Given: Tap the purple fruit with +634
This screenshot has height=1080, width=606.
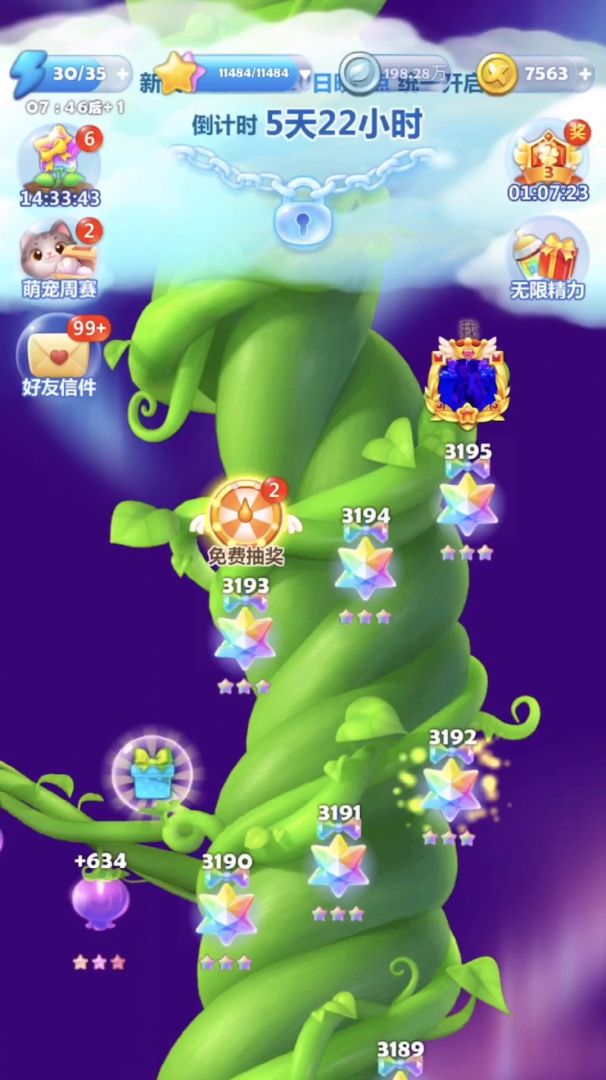Looking at the screenshot, I should [x=99, y=898].
